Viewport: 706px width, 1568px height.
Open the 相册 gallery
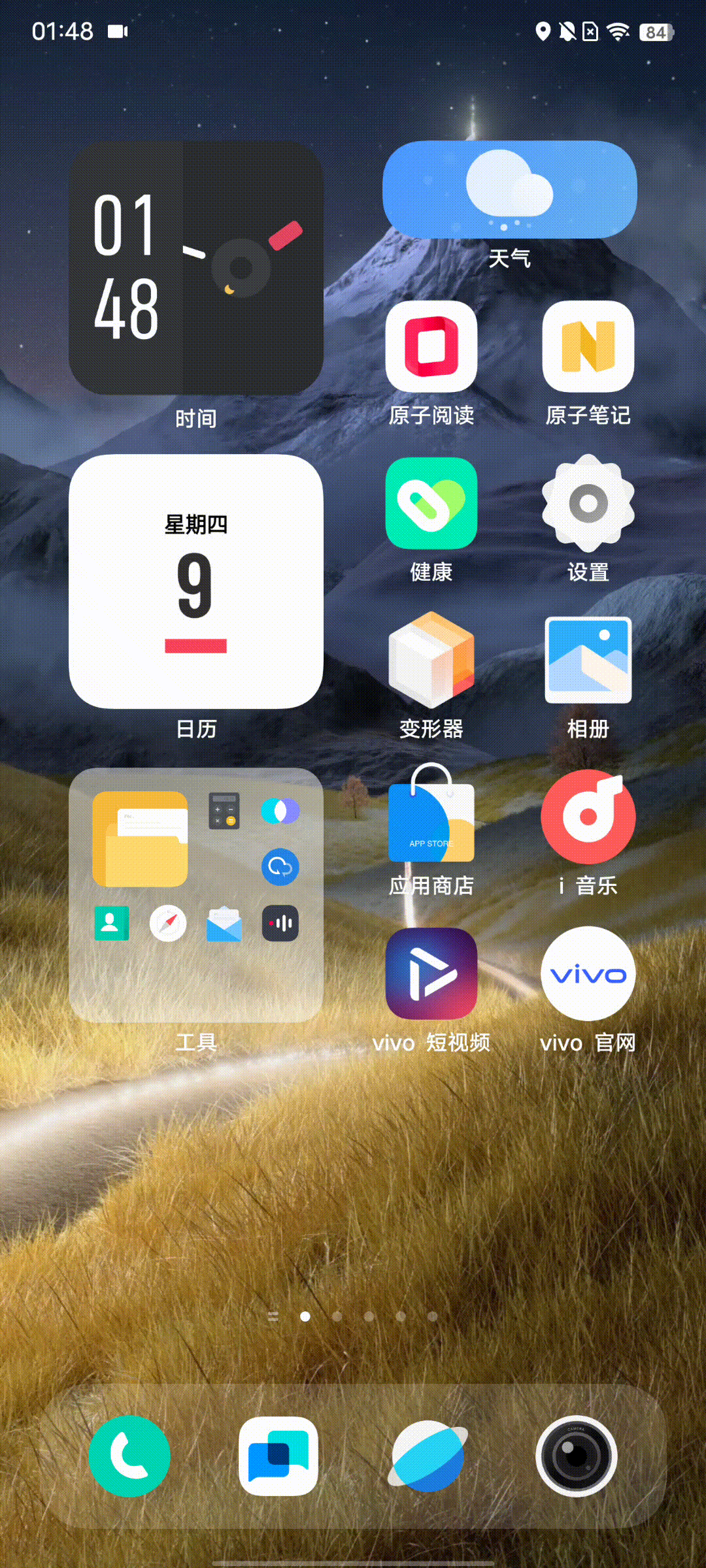(588, 661)
